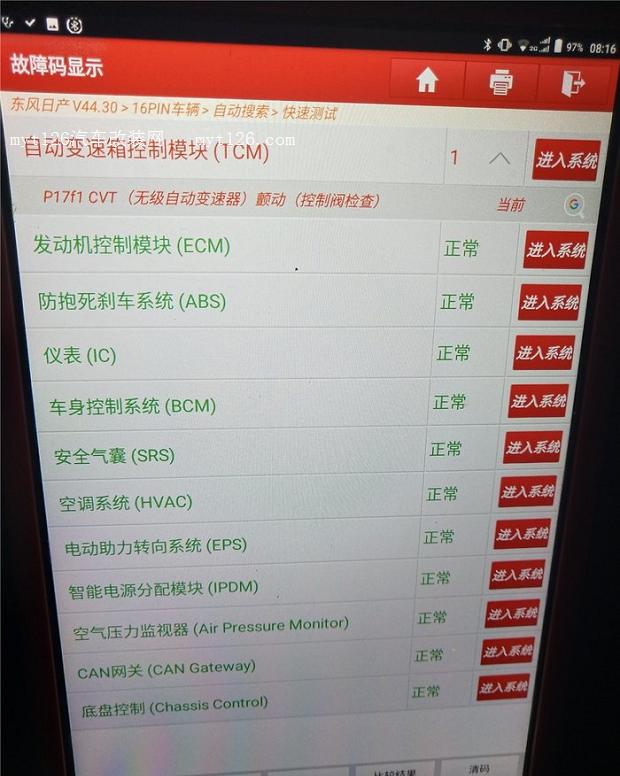
Task: Enter system for 防抱死刹车系统 (ABS)
Action: tap(549, 302)
